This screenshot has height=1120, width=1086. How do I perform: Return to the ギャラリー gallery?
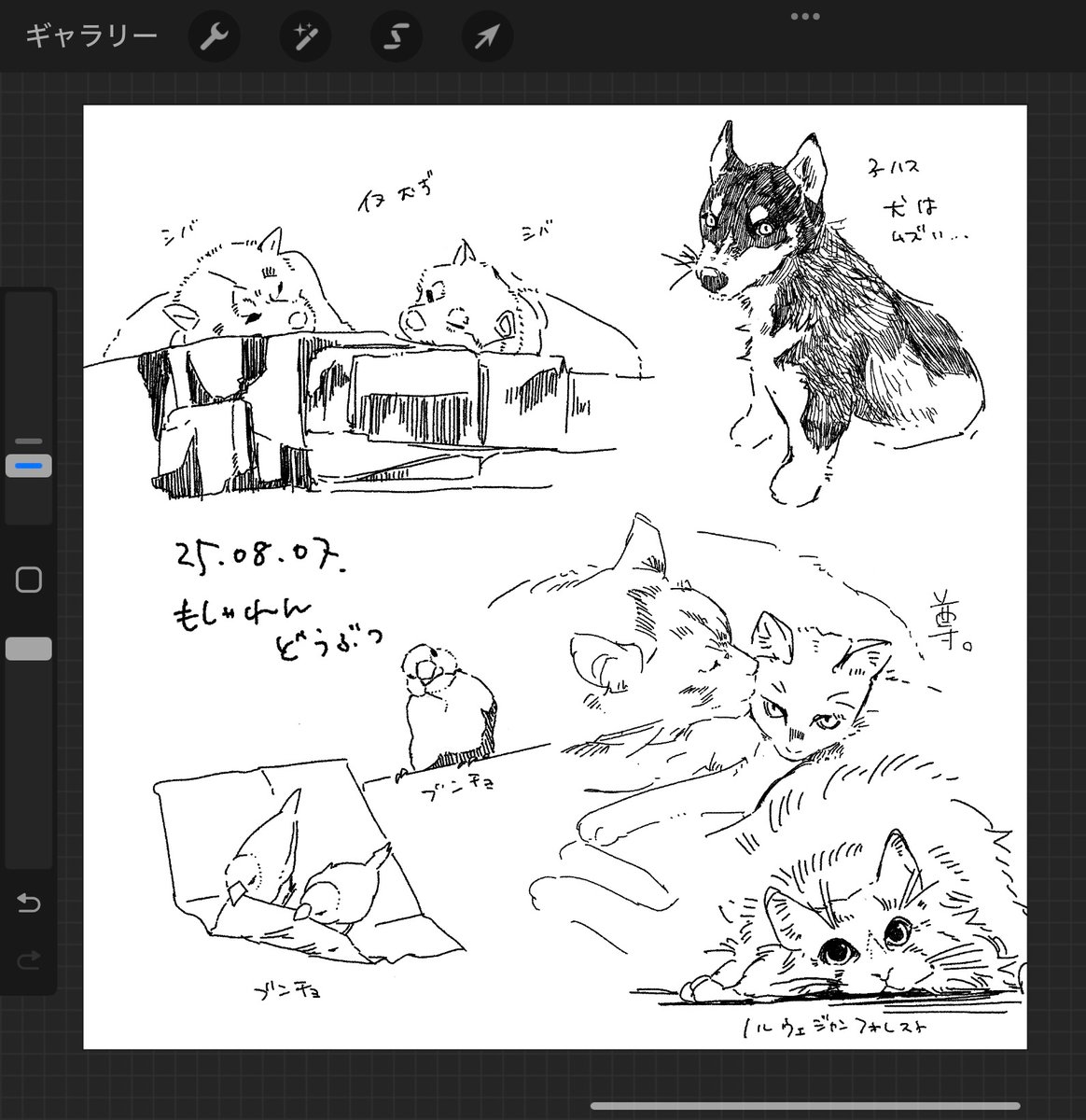tap(90, 36)
